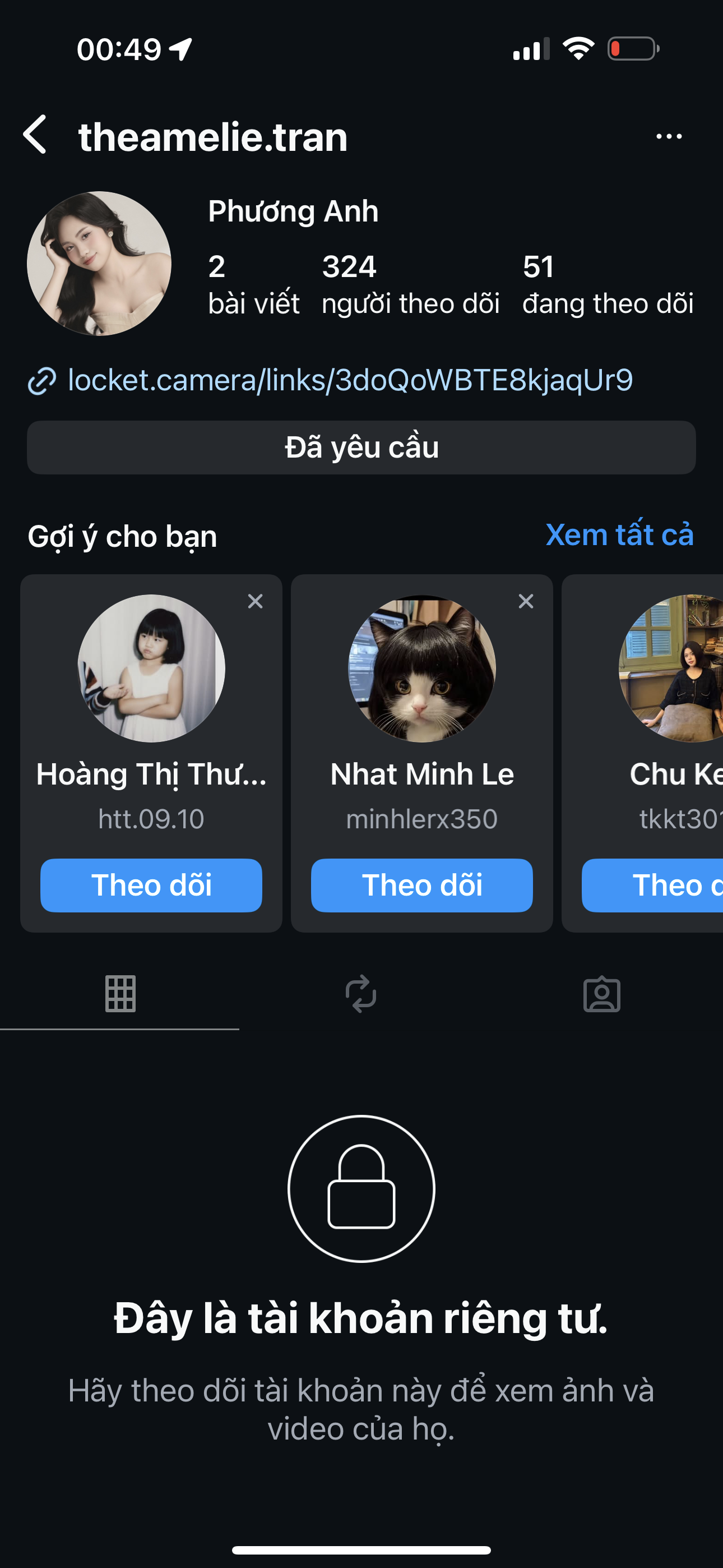
Task: Switch to the reposts tab
Action: coord(361,993)
